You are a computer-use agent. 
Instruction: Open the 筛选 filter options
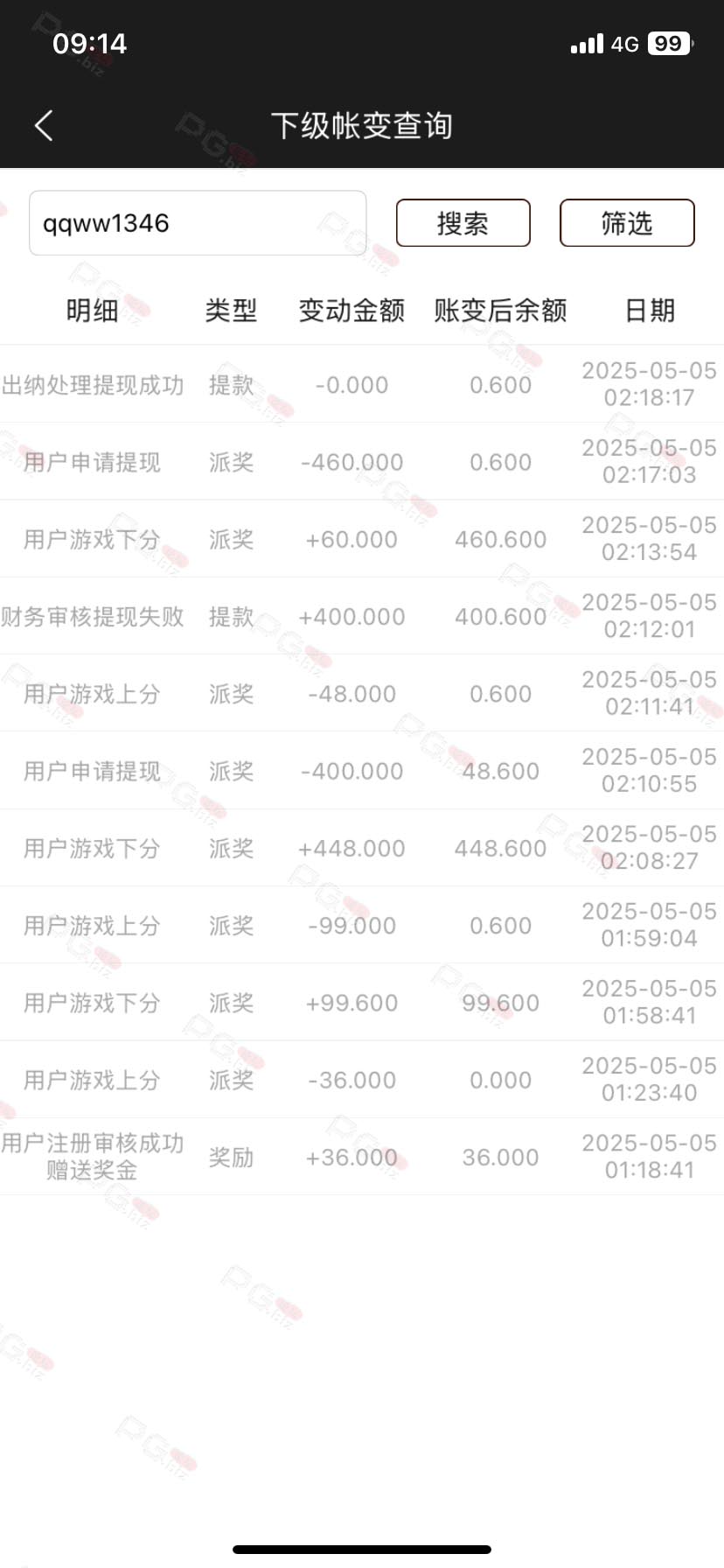(x=627, y=223)
